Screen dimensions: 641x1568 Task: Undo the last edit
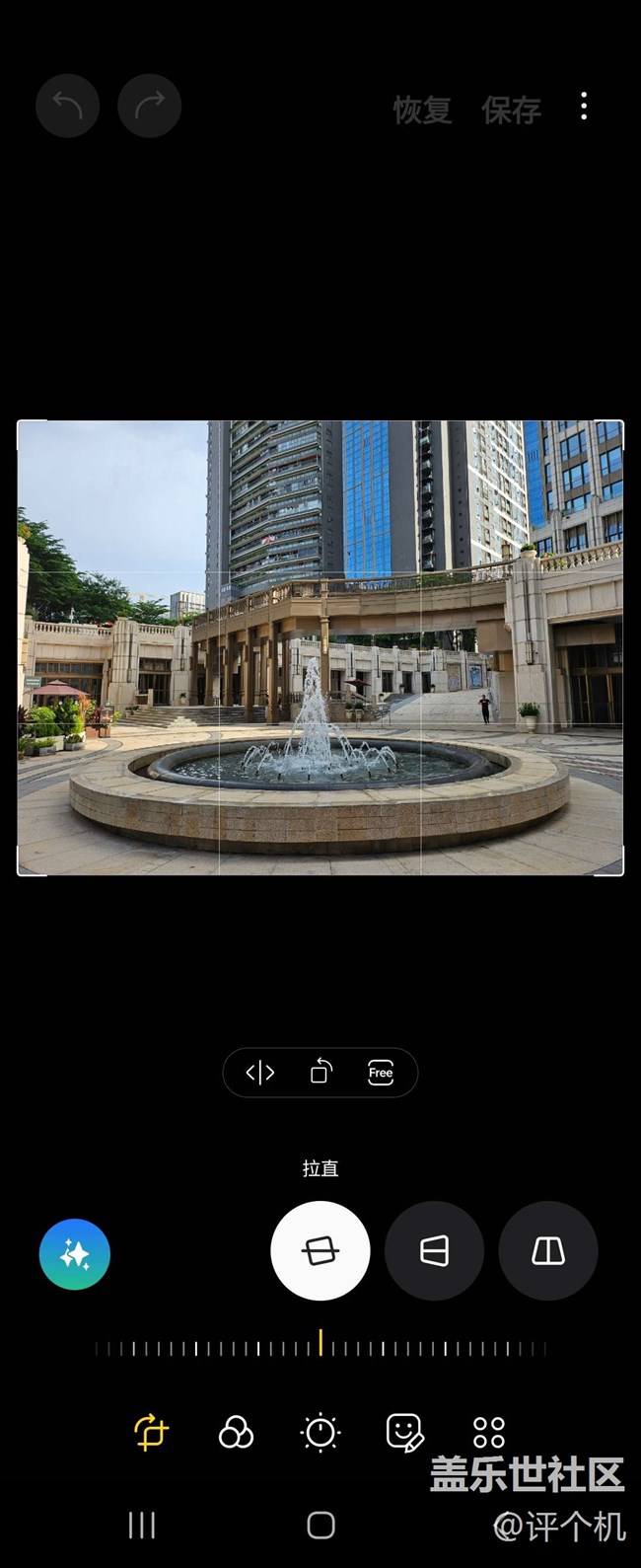(67, 106)
